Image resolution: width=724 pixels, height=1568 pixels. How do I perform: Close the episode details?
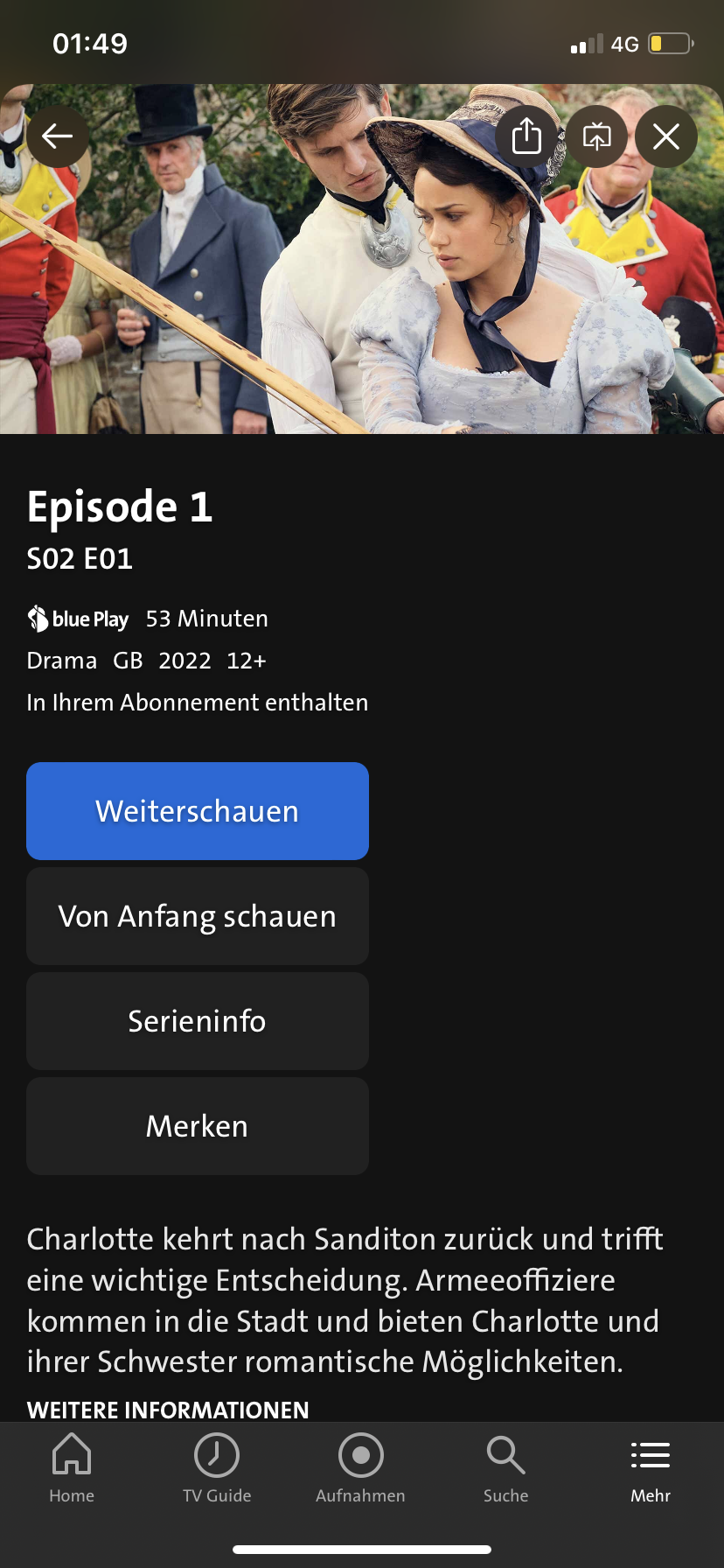click(666, 136)
